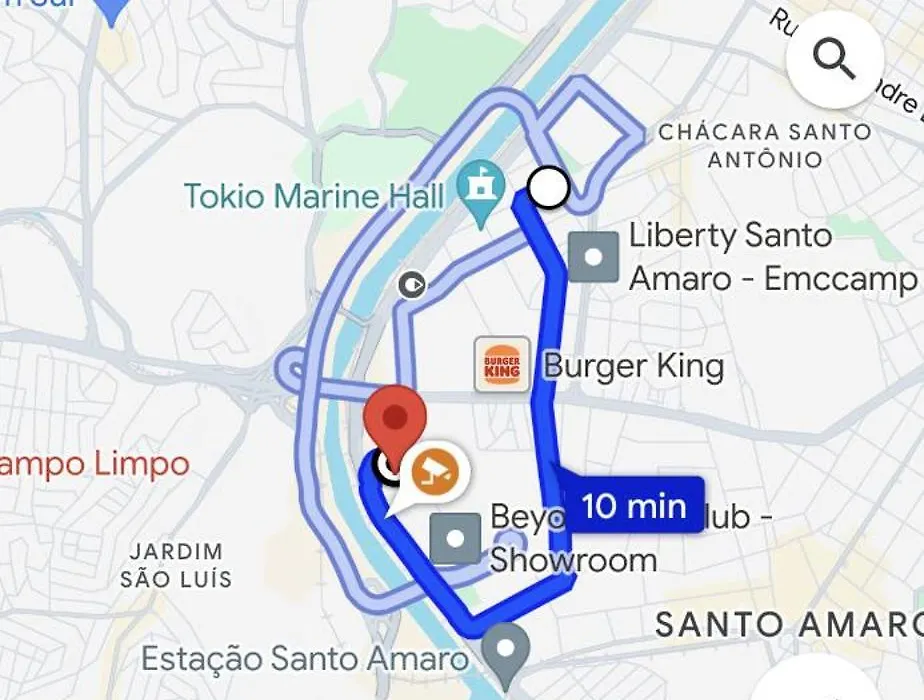The image size is (924, 700).
Task: Open the Beyond Club Showroom marker
Action: tap(456, 539)
